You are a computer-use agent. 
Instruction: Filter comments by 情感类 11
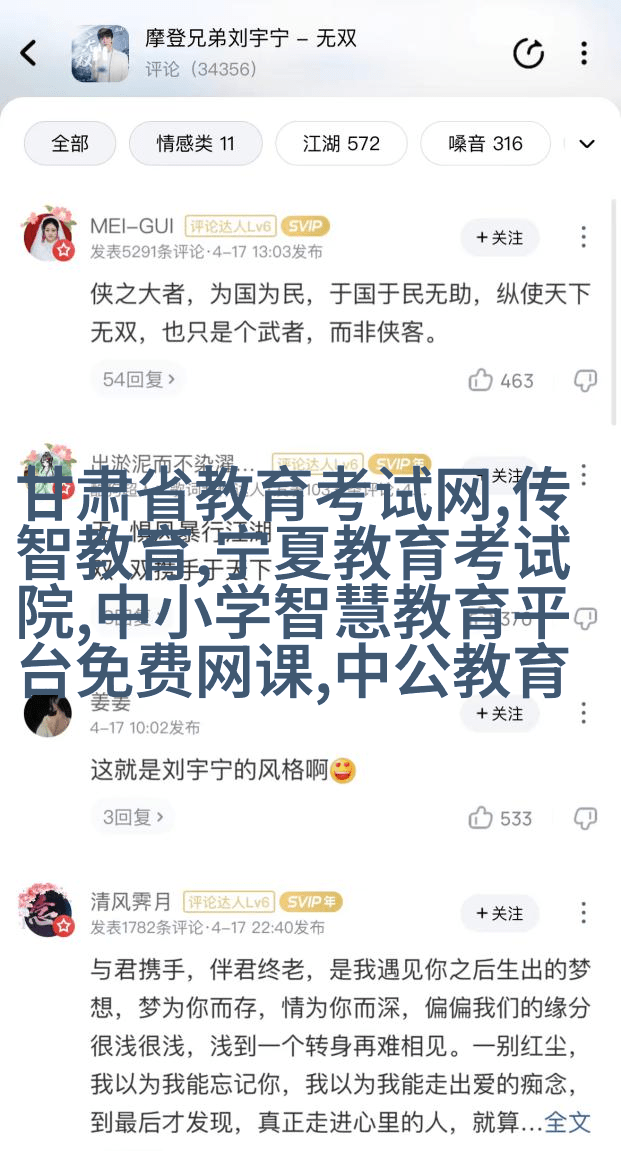(x=195, y=143)
